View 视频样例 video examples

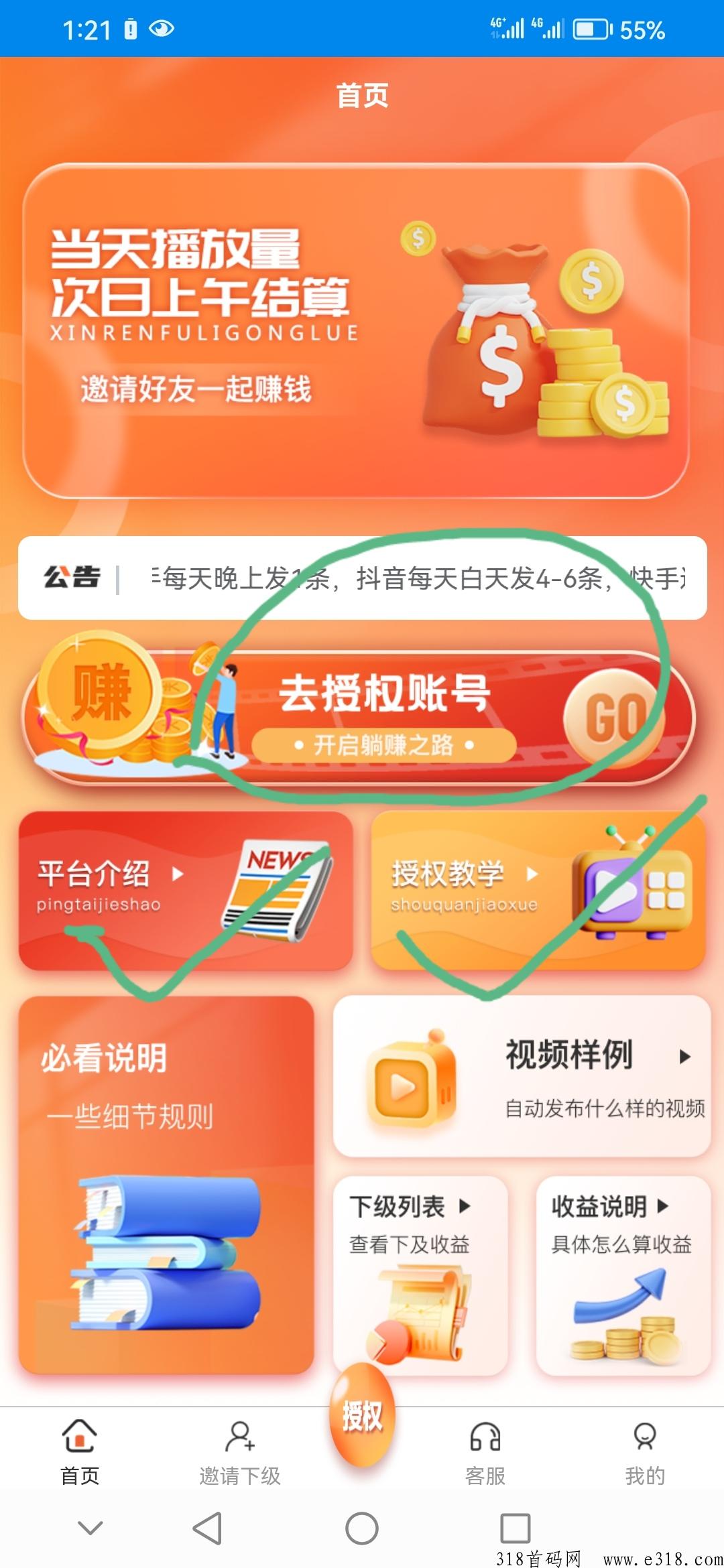click(522, 1076)
